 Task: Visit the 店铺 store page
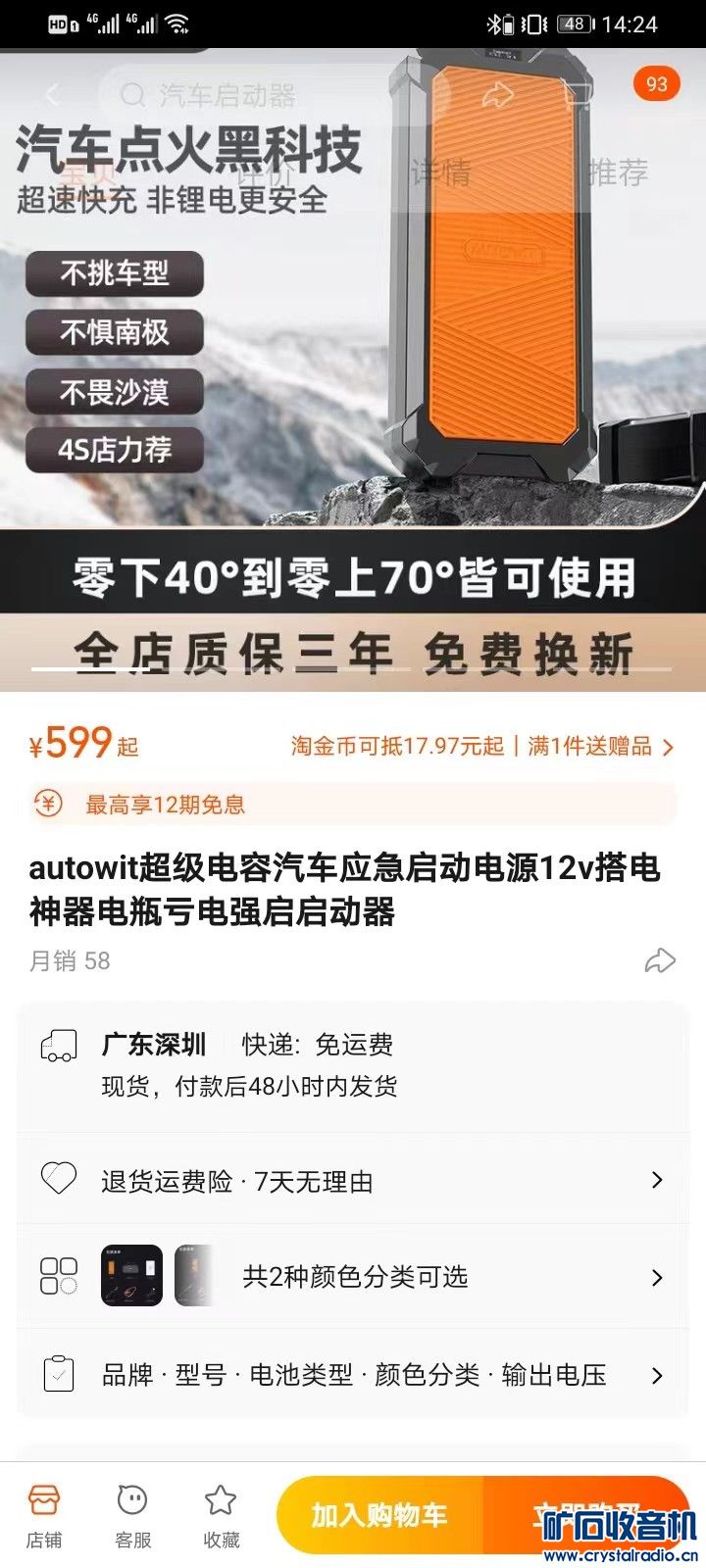[44, 1515]
